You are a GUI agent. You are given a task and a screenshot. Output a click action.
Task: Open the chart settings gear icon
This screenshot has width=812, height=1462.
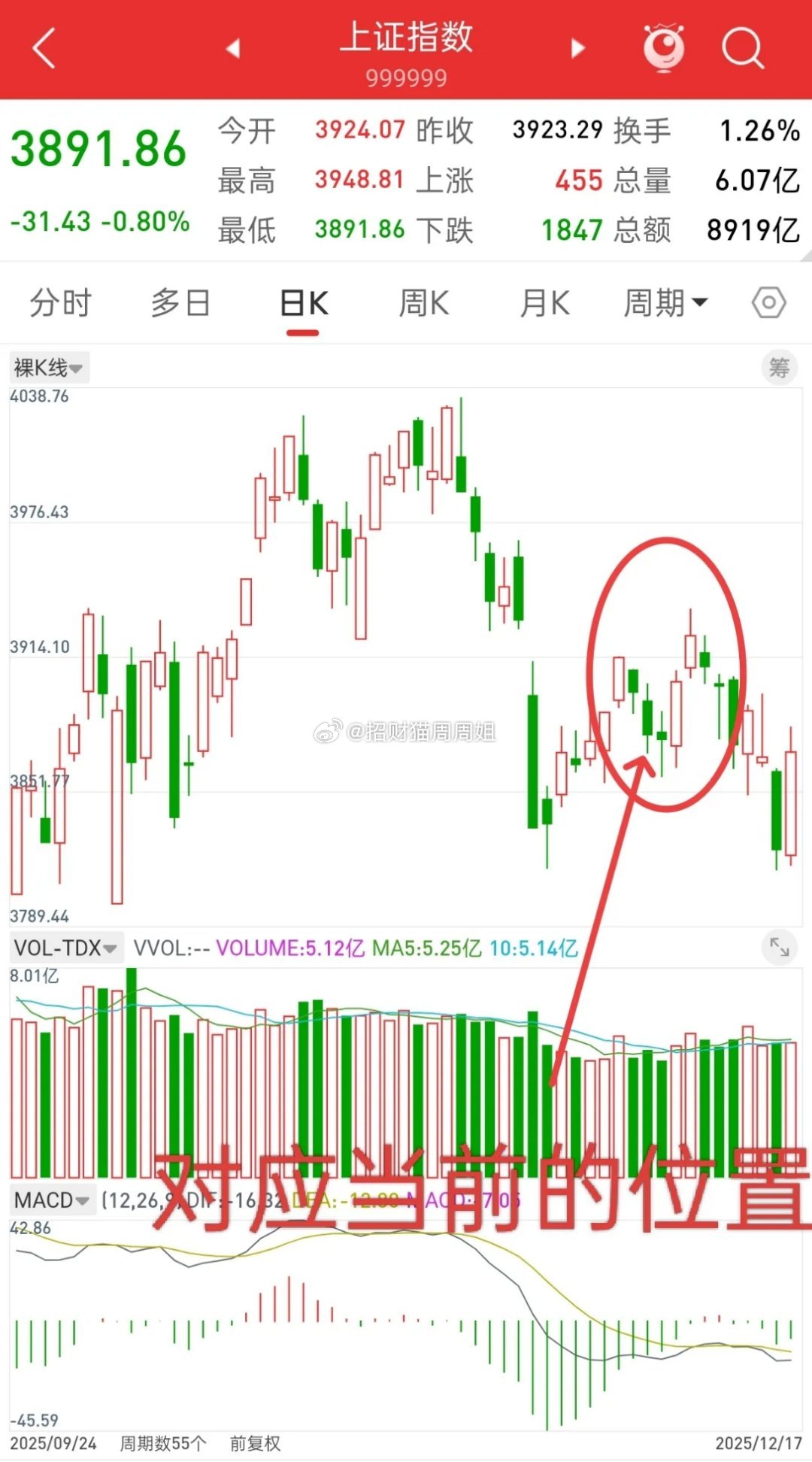(x=768, y=302)
